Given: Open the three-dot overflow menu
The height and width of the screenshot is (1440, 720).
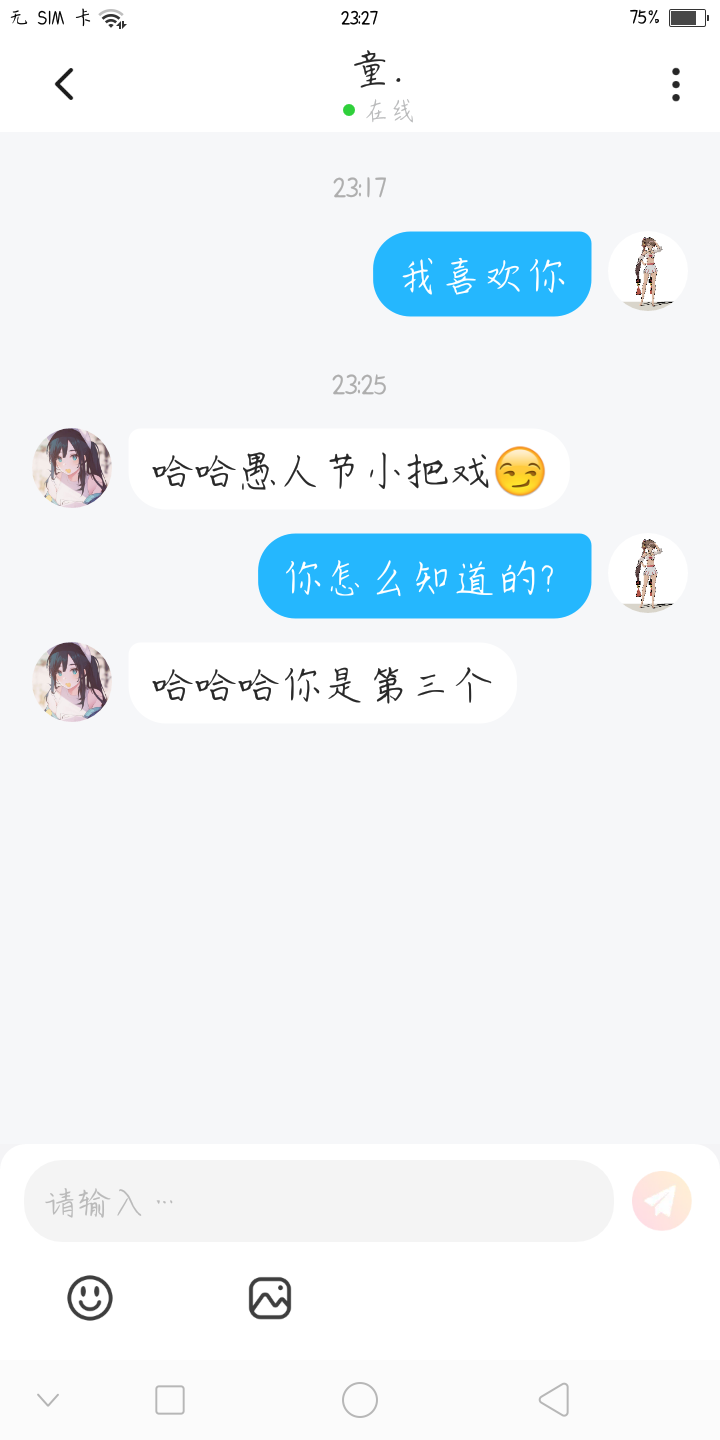Looking at the screenshot, I should click(x=676, y=84).
